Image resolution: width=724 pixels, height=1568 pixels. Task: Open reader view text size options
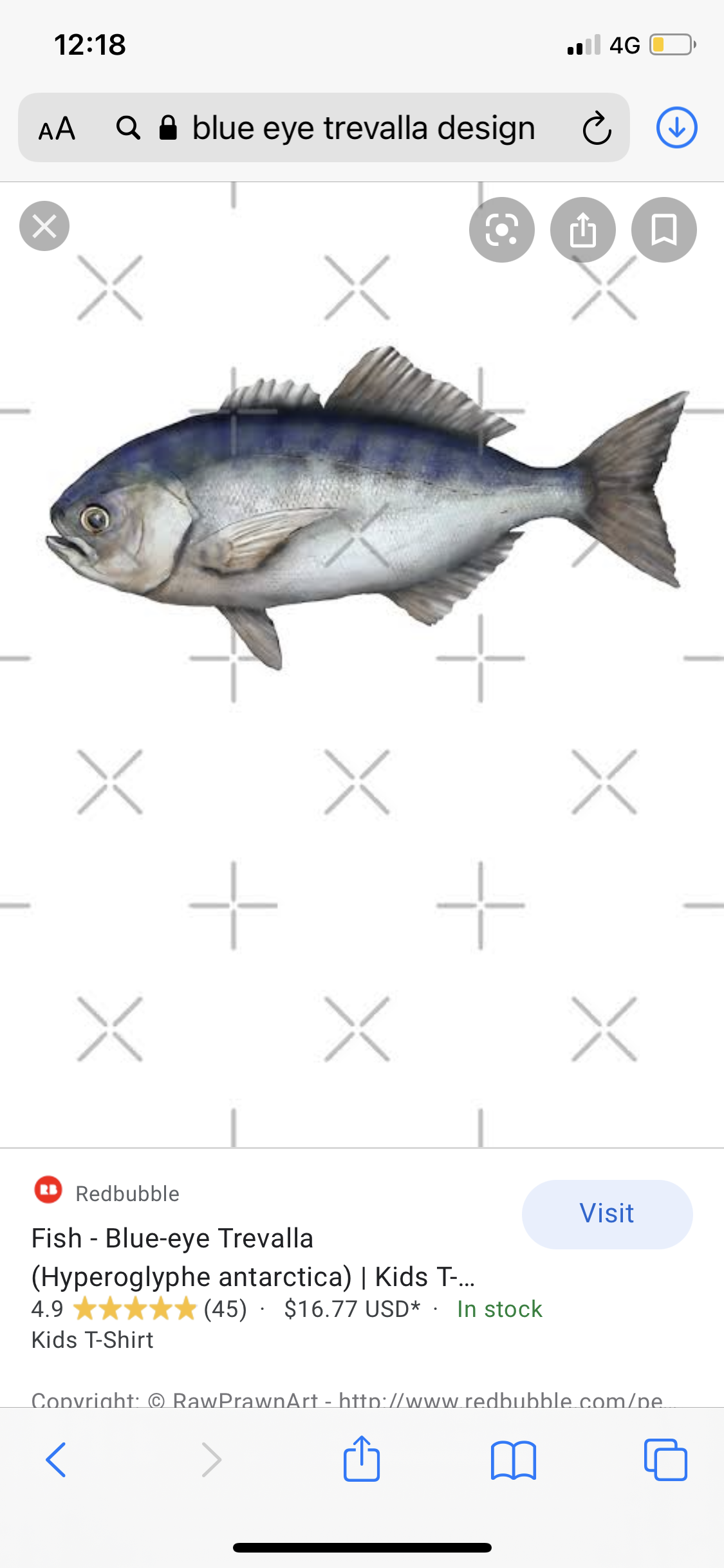(57, 128)
